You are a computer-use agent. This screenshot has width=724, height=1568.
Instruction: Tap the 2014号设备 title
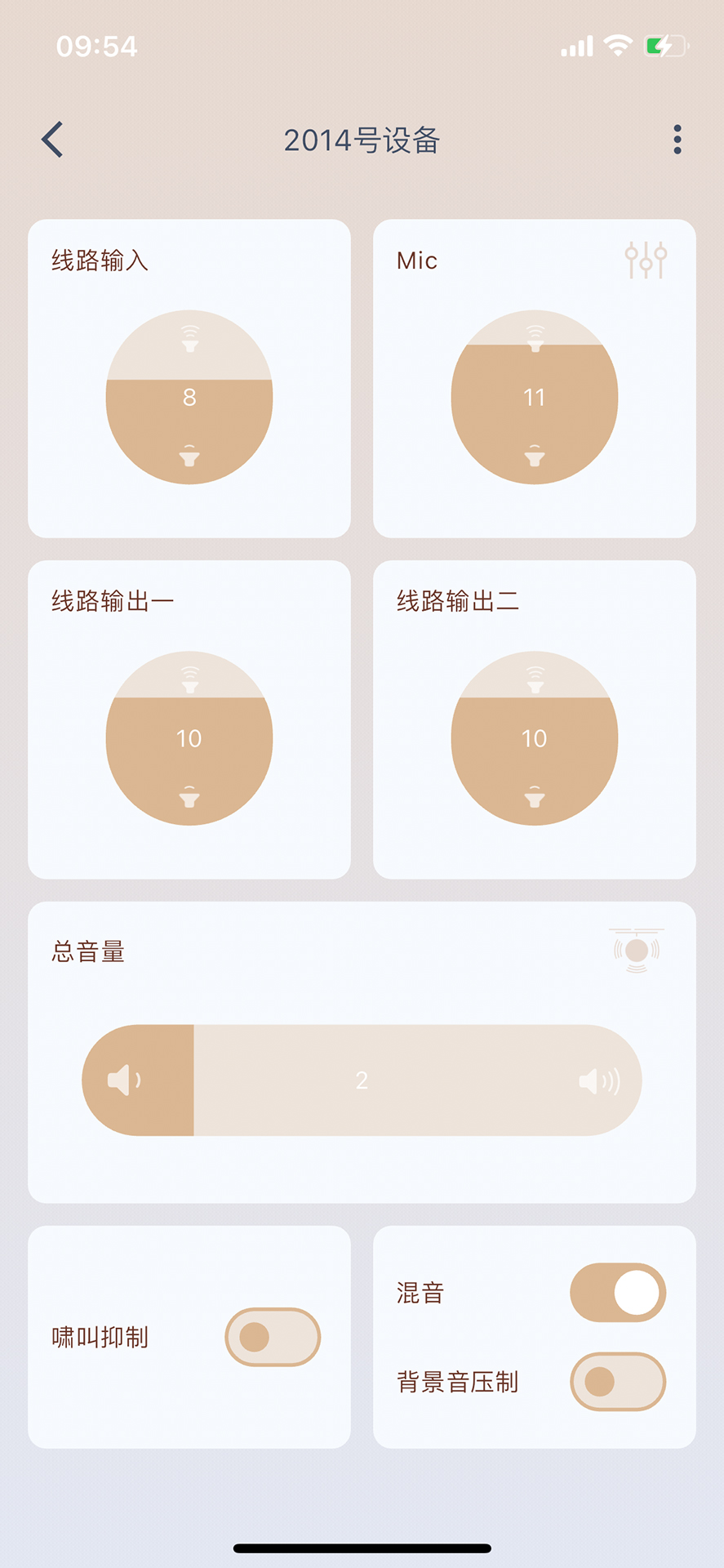point(362,140)
